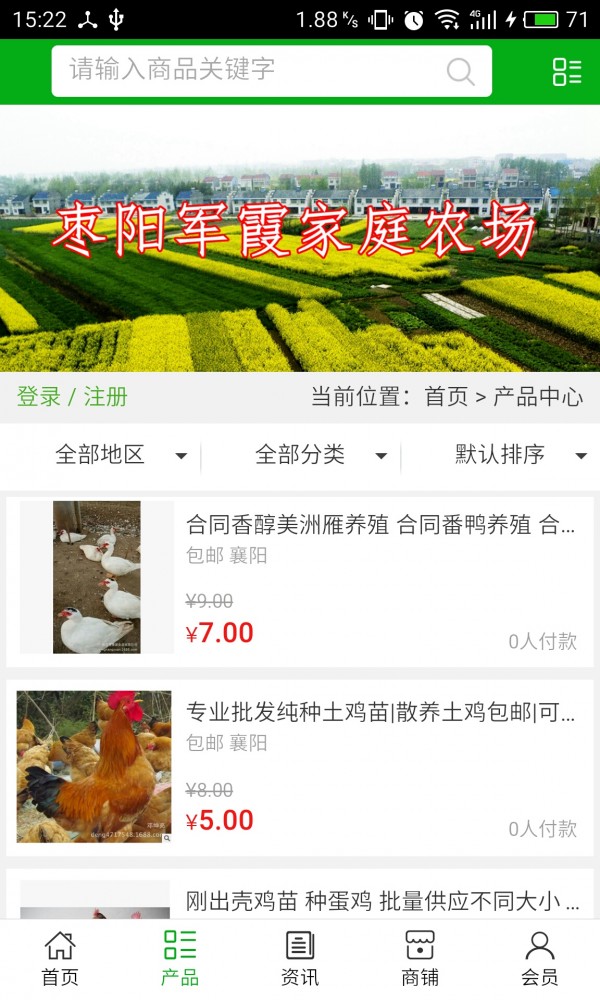Tap 首页 in the breadcrumb path

click(x=446, y=397)
